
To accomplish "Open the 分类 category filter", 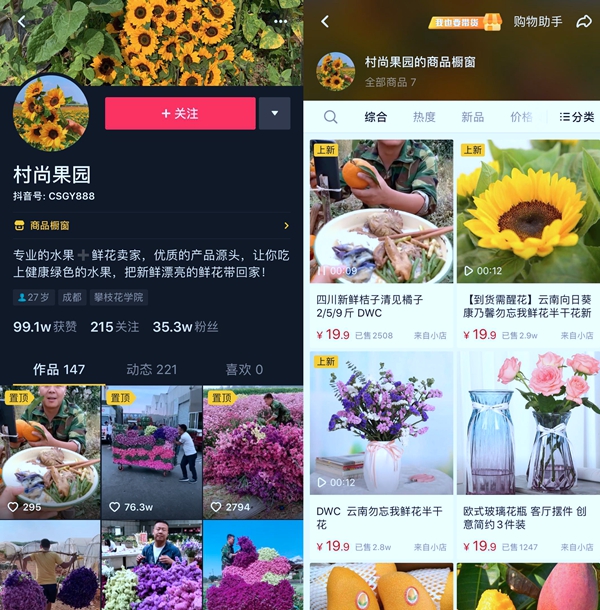I will (577, 117).
